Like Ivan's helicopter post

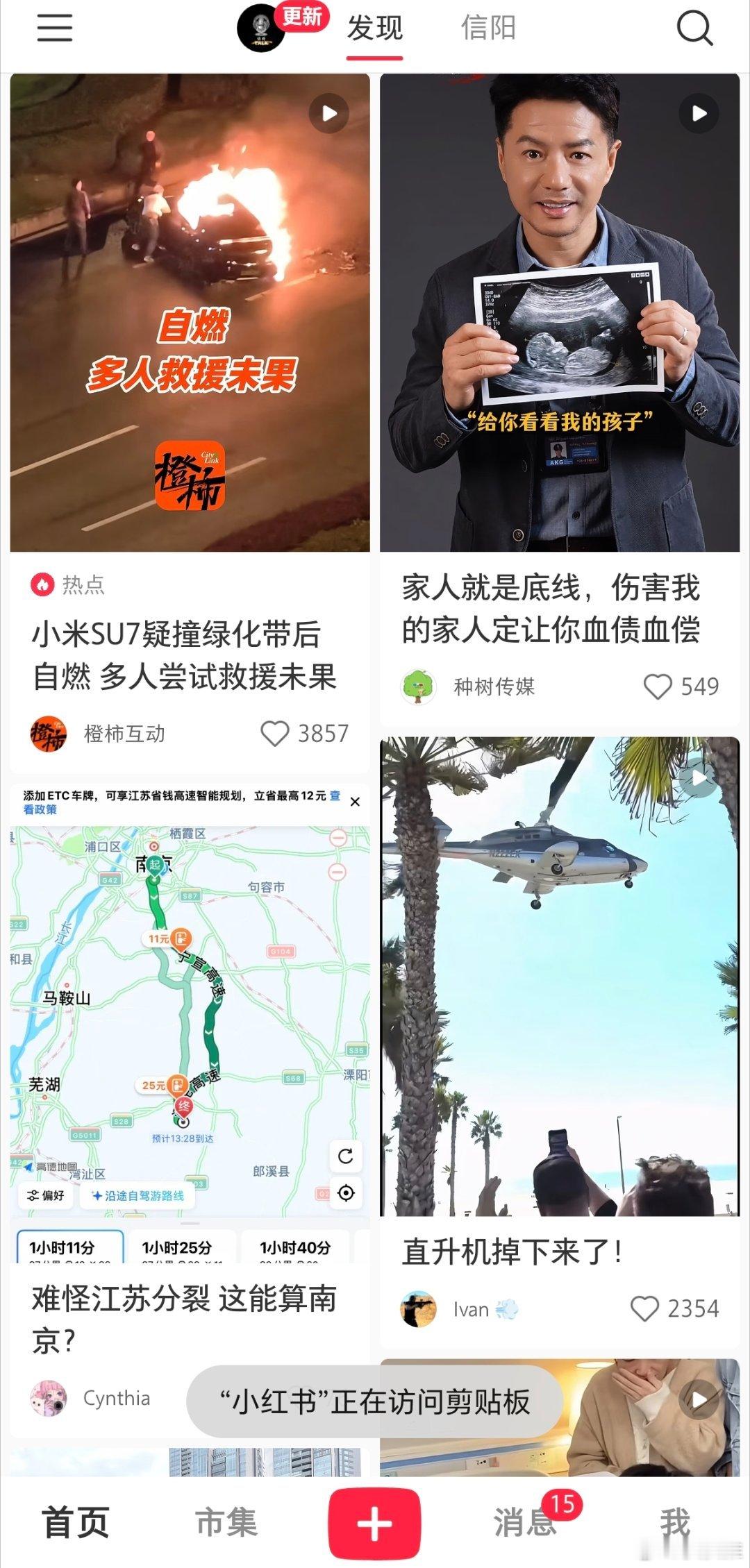coord(644,1309)
